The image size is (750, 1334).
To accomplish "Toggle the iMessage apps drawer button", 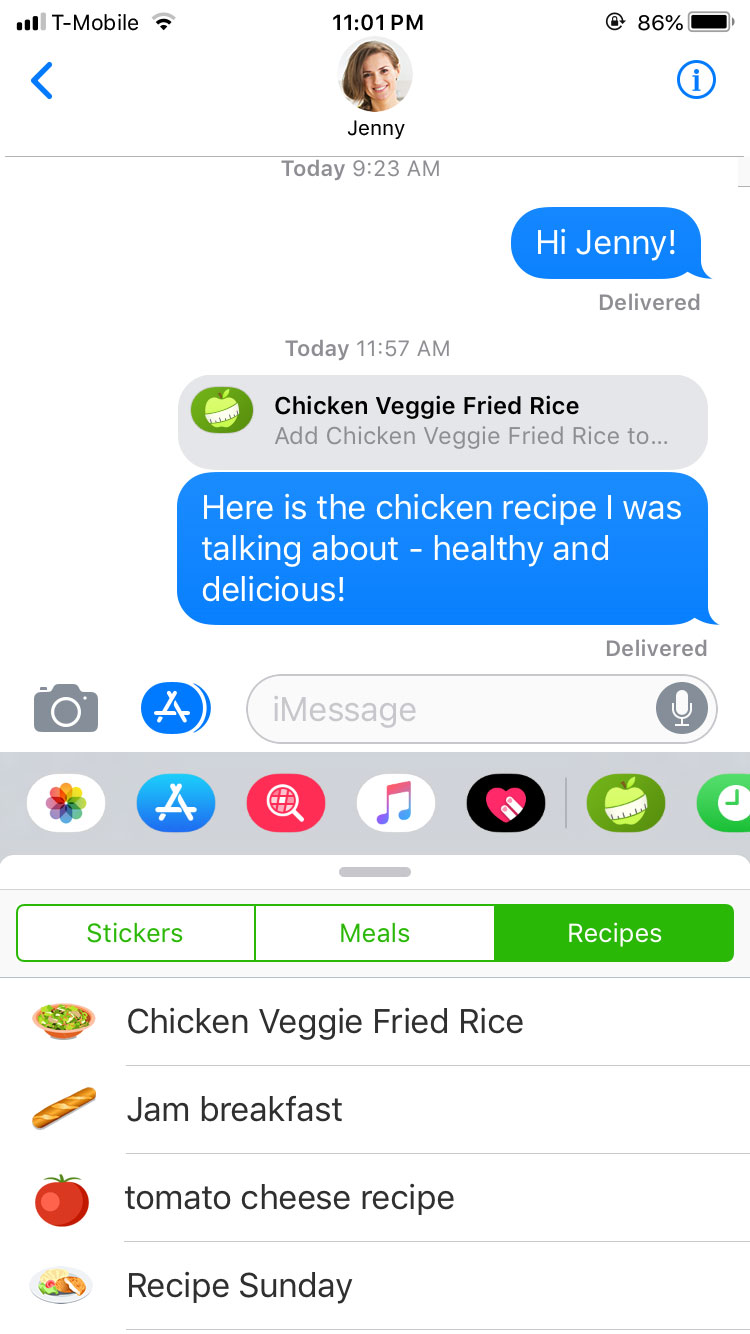I will coord(174,708).
